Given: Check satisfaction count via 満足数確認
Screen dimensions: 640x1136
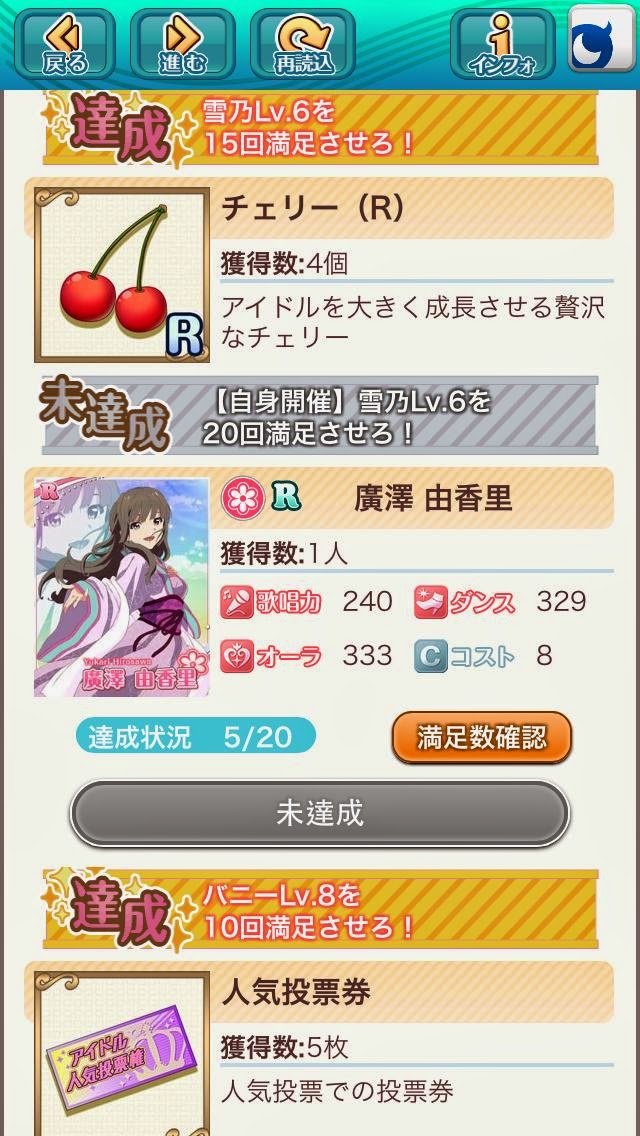Looking at the screenshot, I should (x=481, y=738).
